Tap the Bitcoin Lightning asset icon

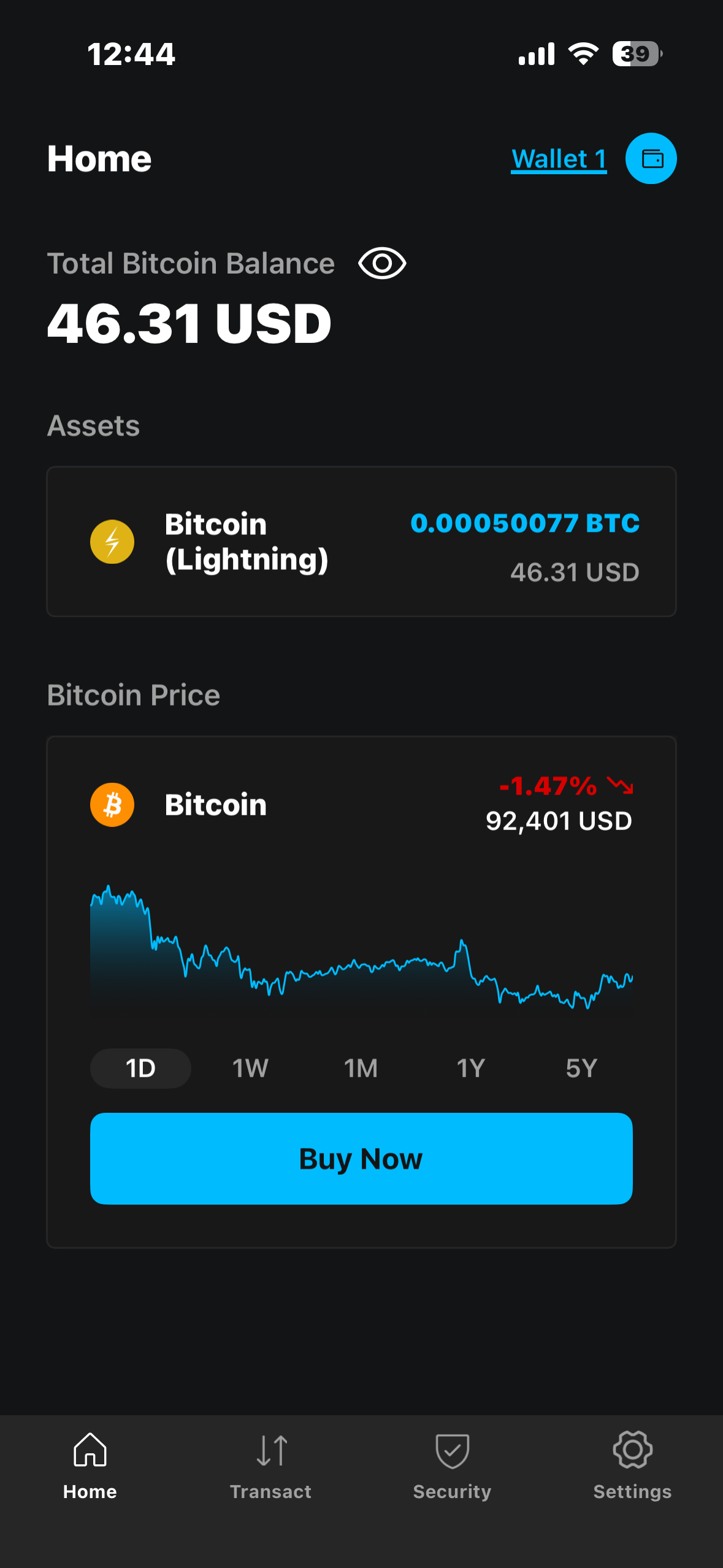tap(112, 541)
